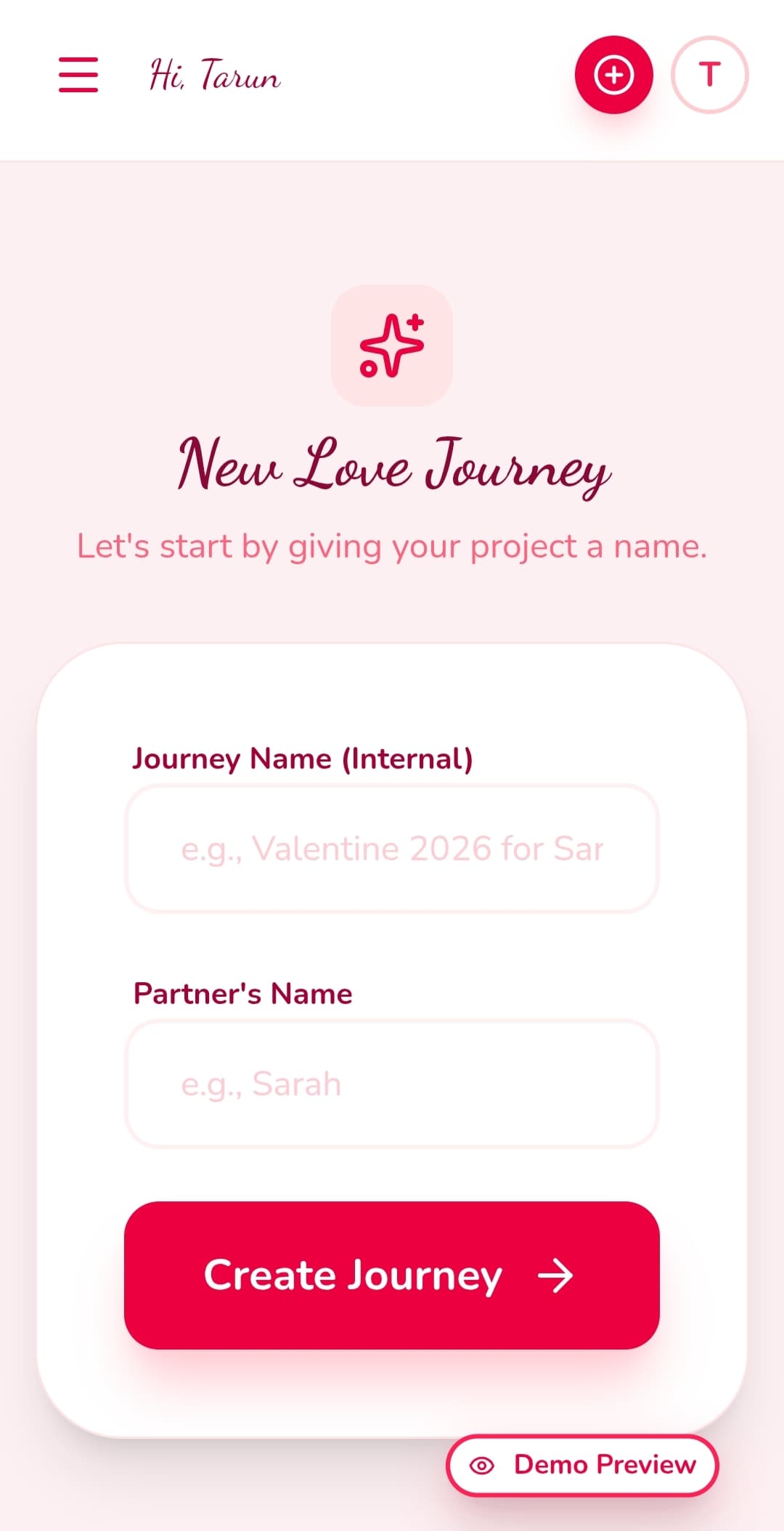
Task: Click the subtitle about naming your project
Action: [392, 546]
